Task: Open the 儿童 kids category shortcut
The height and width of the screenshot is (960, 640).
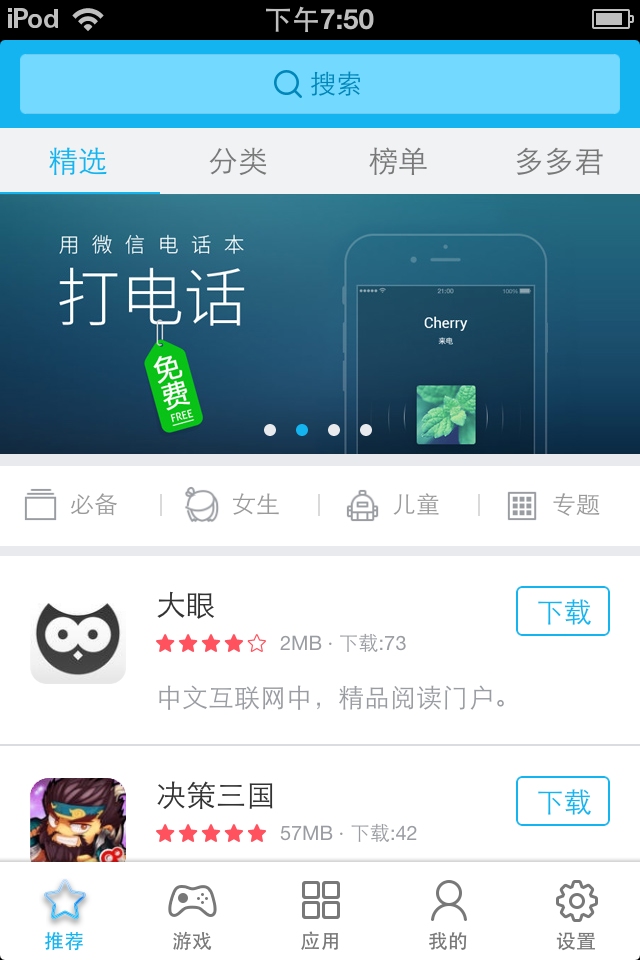Action: (x=394, y=505)
